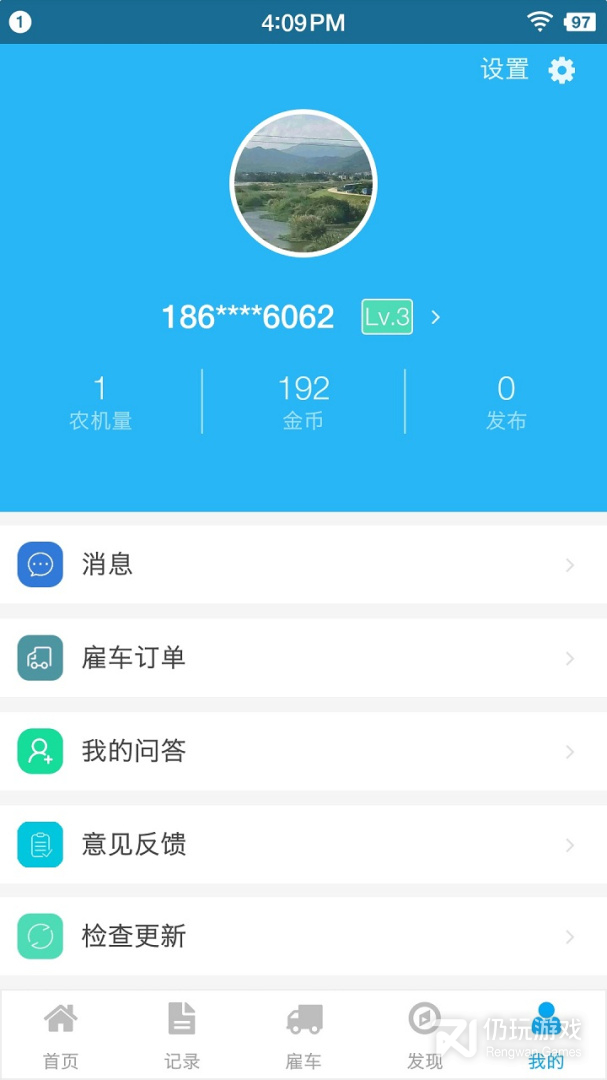This screenshot has height=1080, width=607.
Task: Select 检查更新 to check updates
Action: pos(303,937)
